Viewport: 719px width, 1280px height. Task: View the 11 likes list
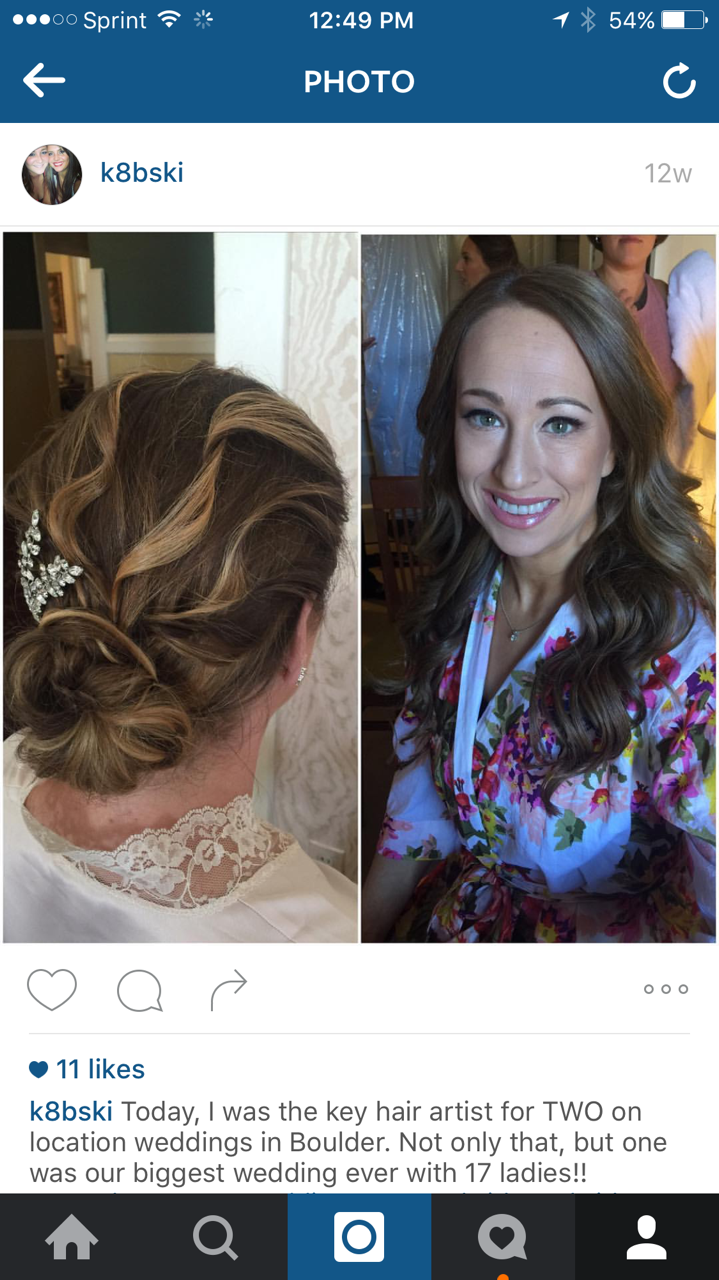coord(87,1069)
